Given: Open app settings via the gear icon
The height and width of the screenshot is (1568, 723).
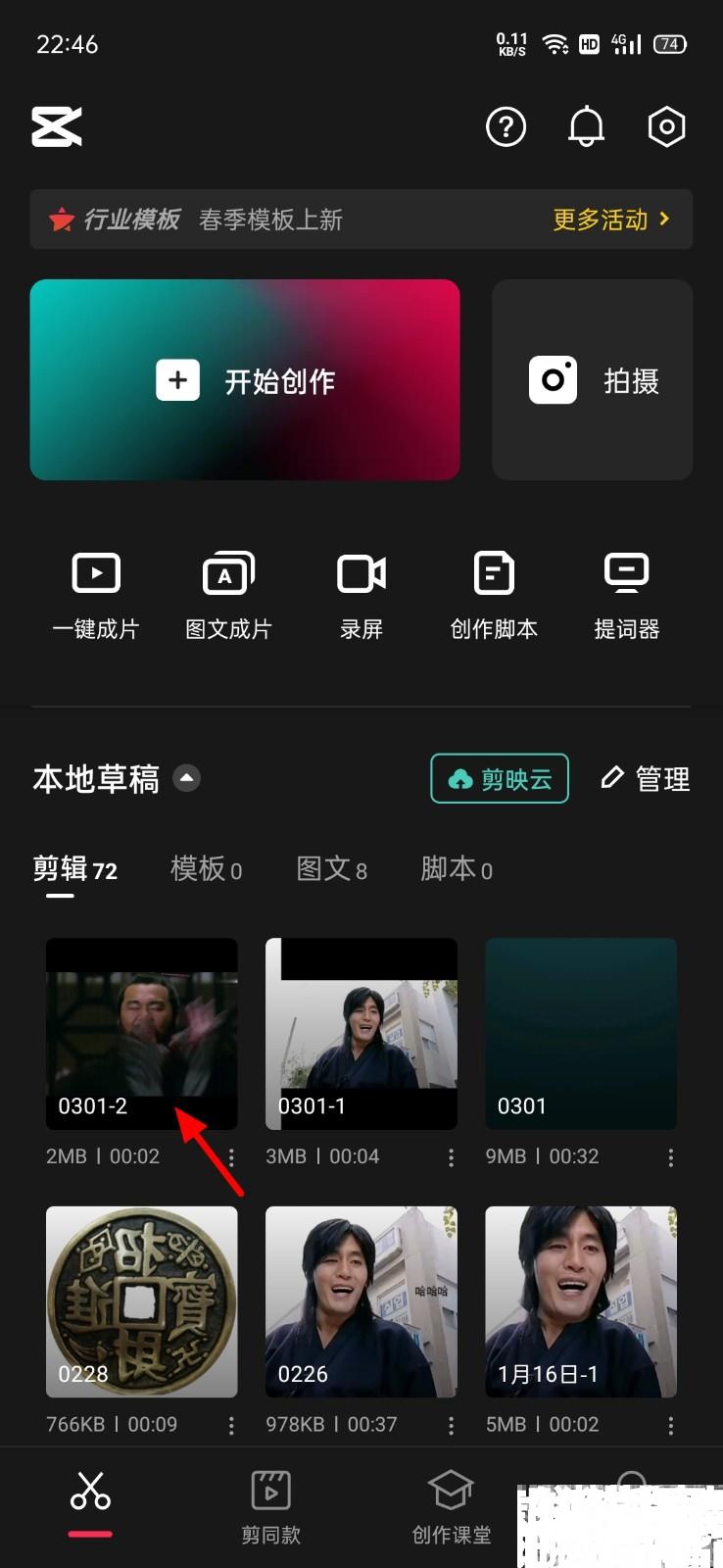Looking at the screenshot, I should pyautogui.click(x=666, y=126).
